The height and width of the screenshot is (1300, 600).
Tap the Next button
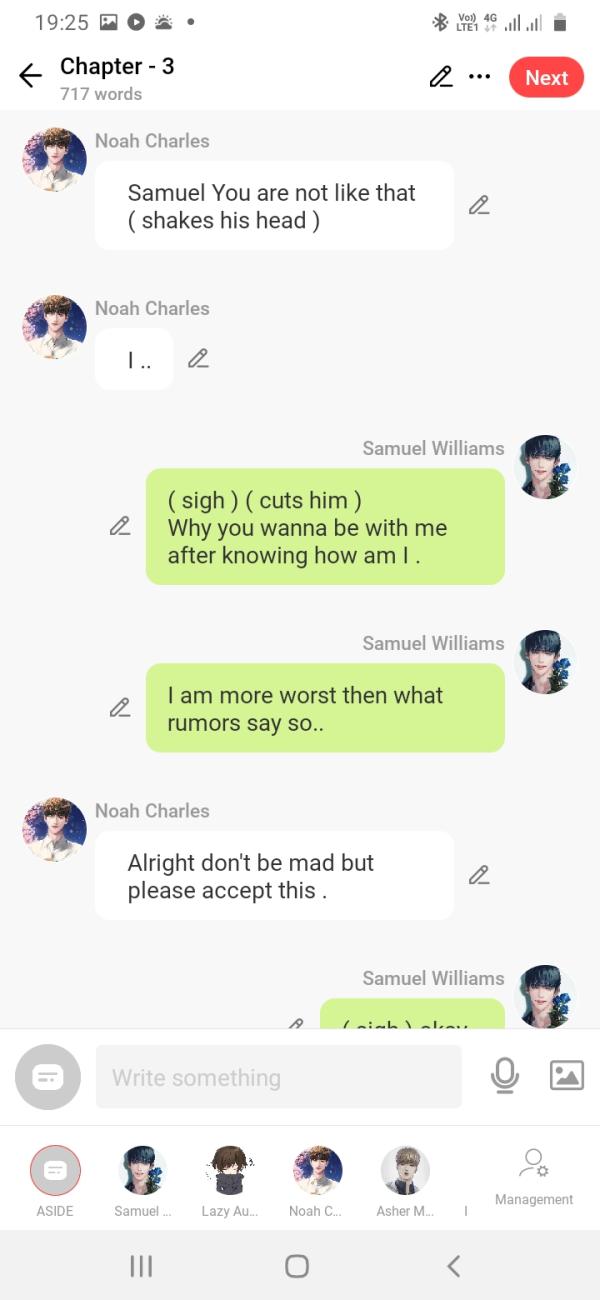coord(546,78)
